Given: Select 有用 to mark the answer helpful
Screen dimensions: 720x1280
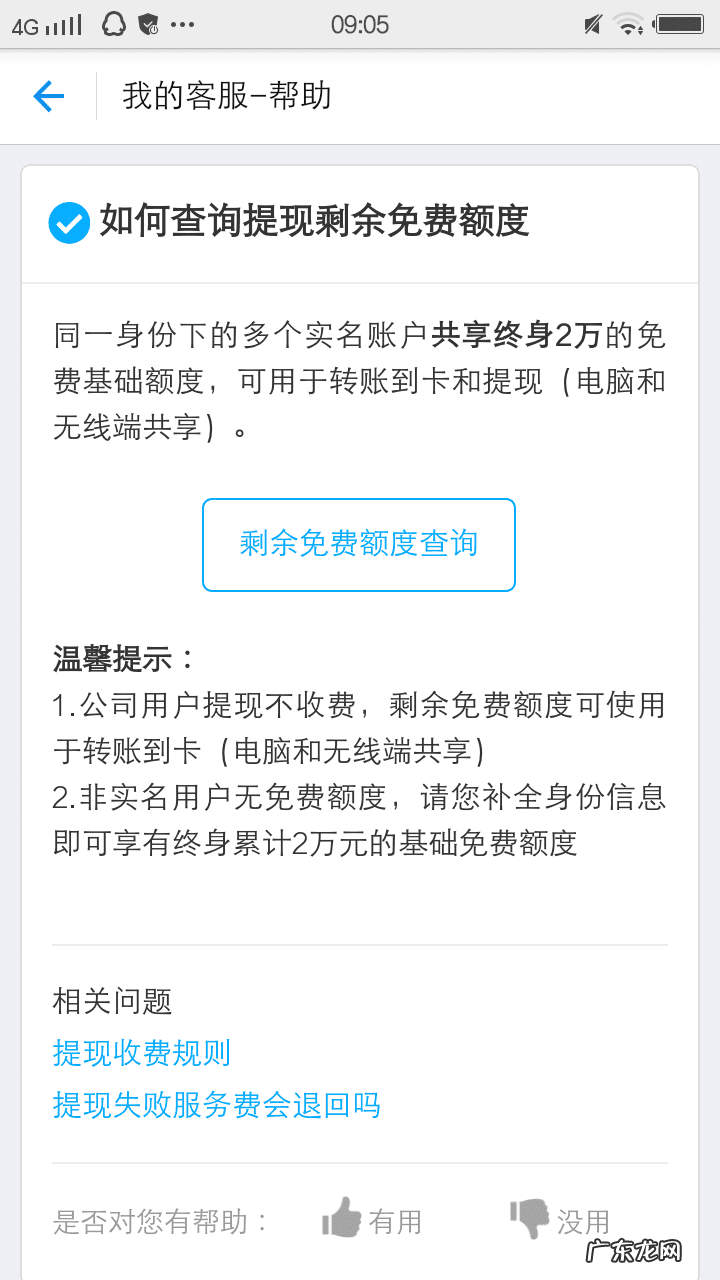Looking at the screenshot, I should (396, 1220).
